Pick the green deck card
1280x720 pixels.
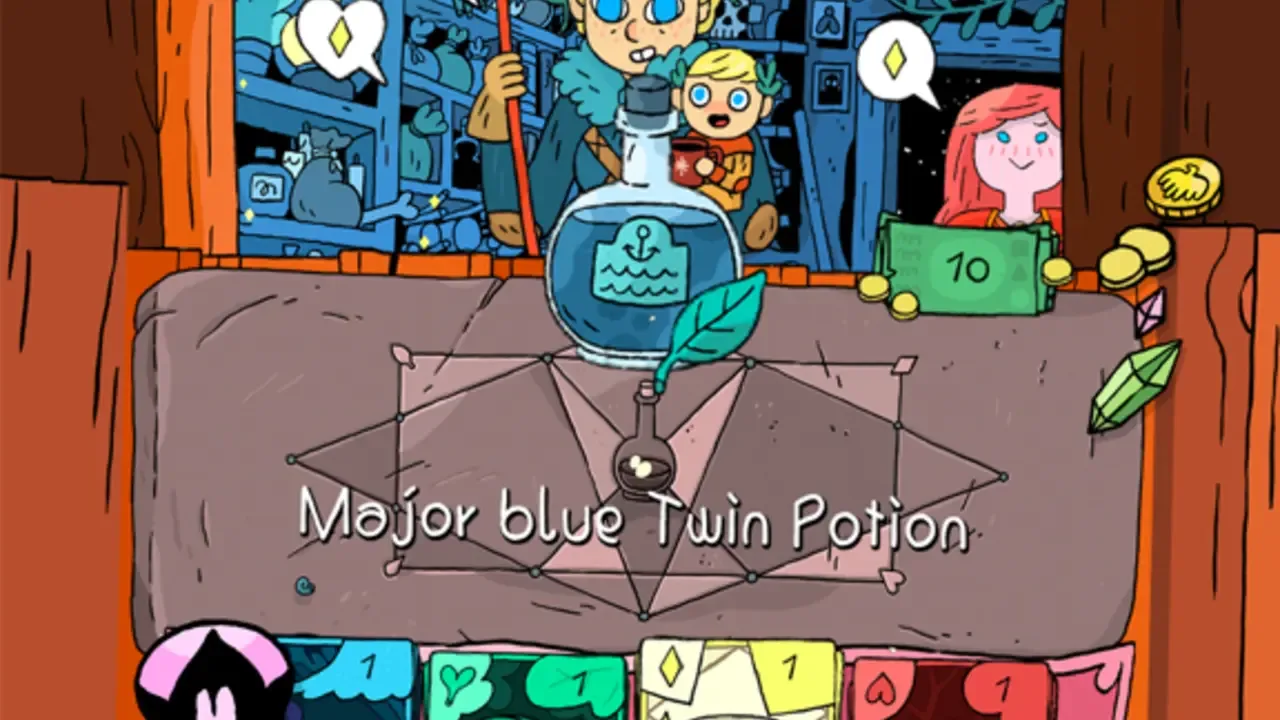click(x=528, y=685)
